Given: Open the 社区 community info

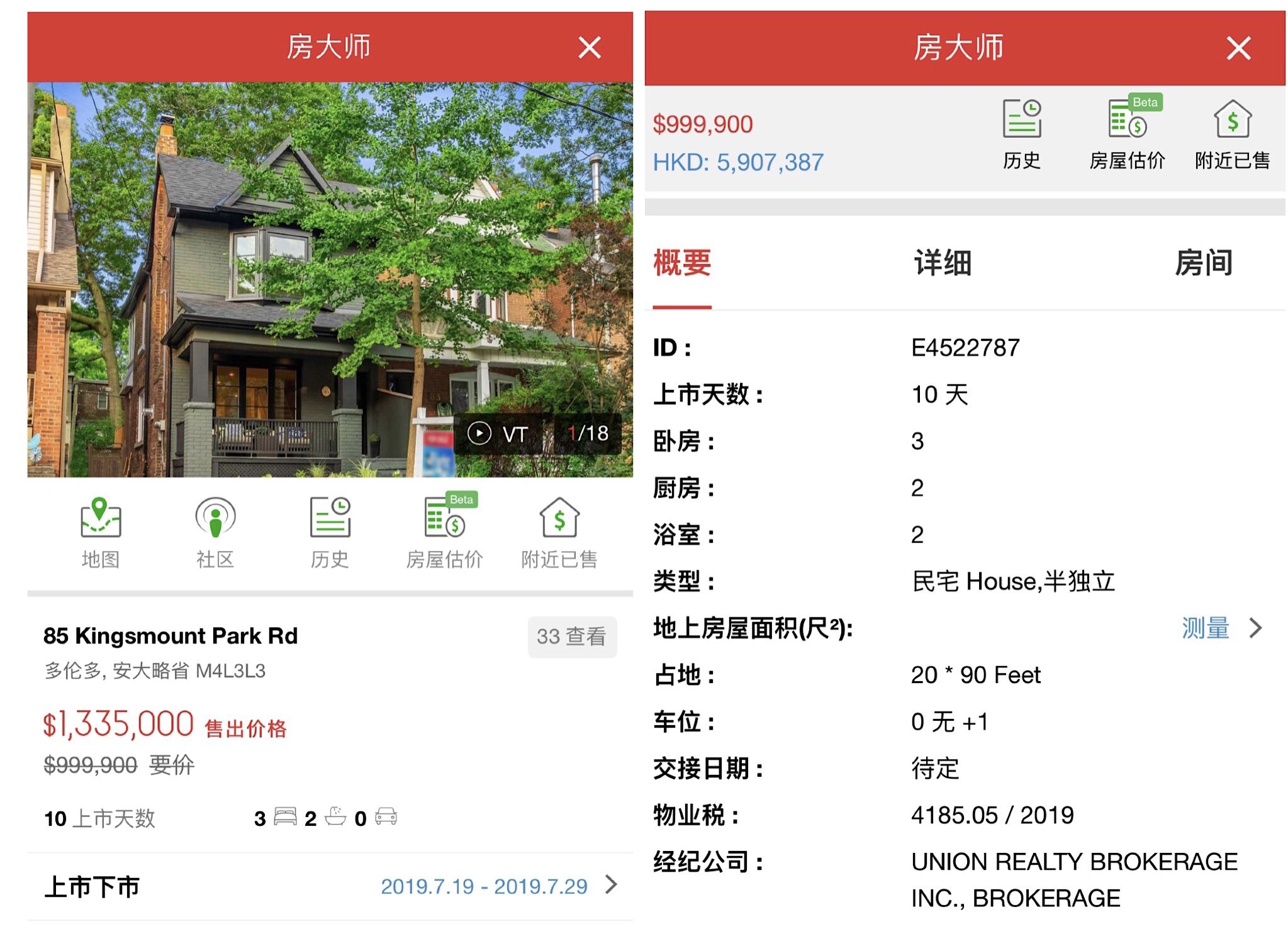Looking at the screenshot, I should point(215,532).
